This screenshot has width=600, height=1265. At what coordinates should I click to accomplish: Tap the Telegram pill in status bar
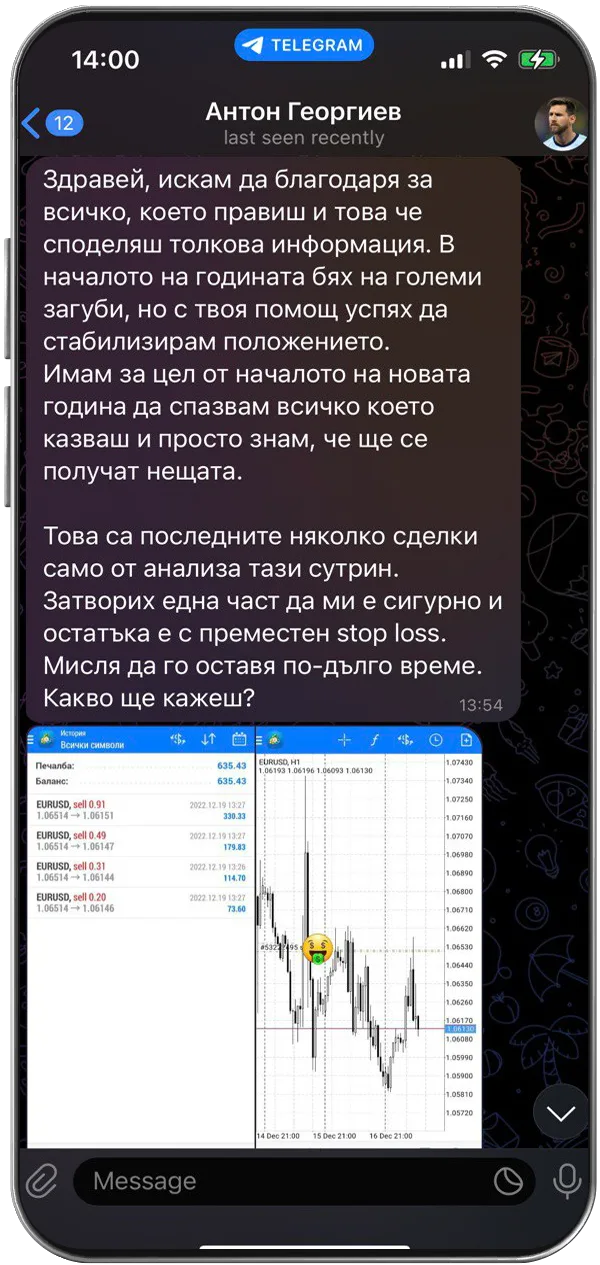point(303,45)
